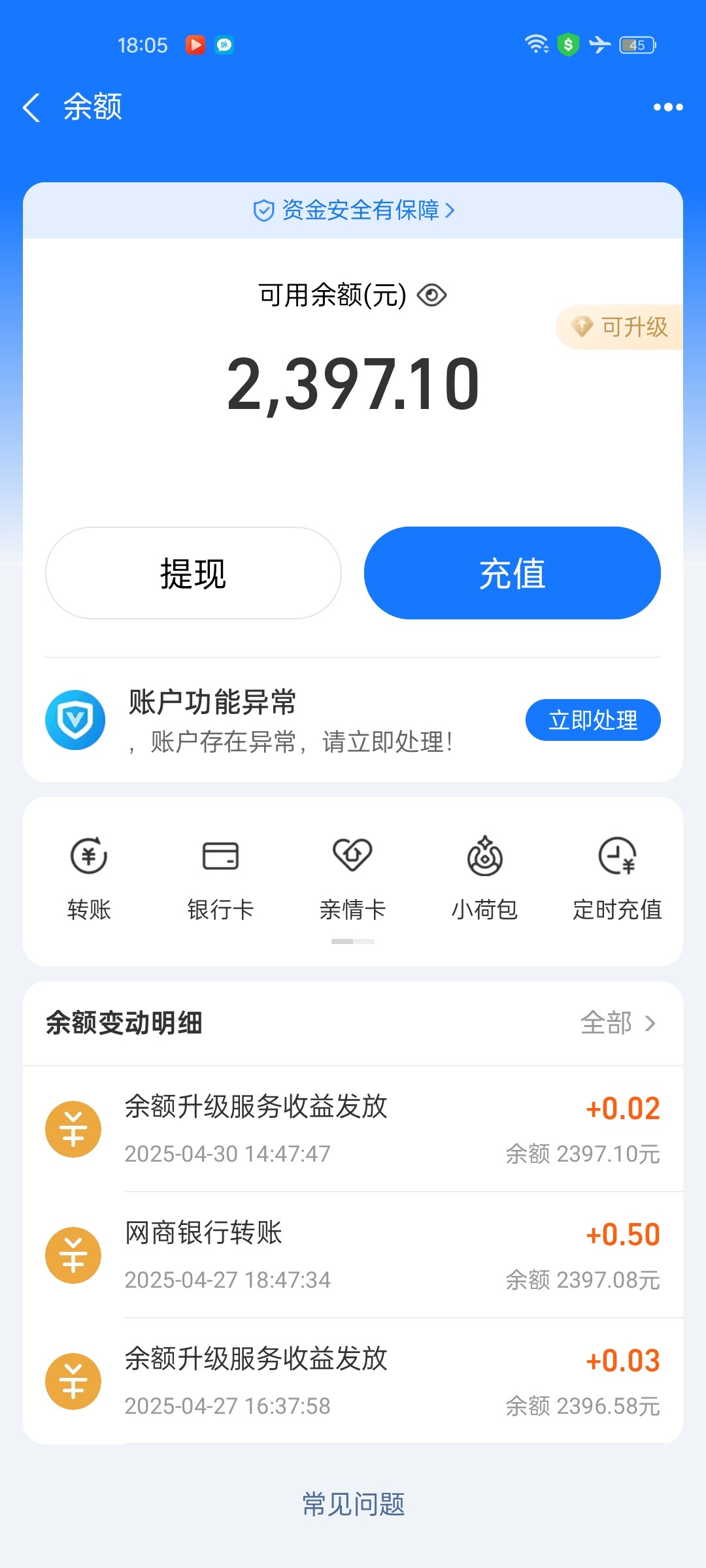Hide the available balance with eye icon
This screenshot has width=706, height=1568.
[x=431, y=295]
